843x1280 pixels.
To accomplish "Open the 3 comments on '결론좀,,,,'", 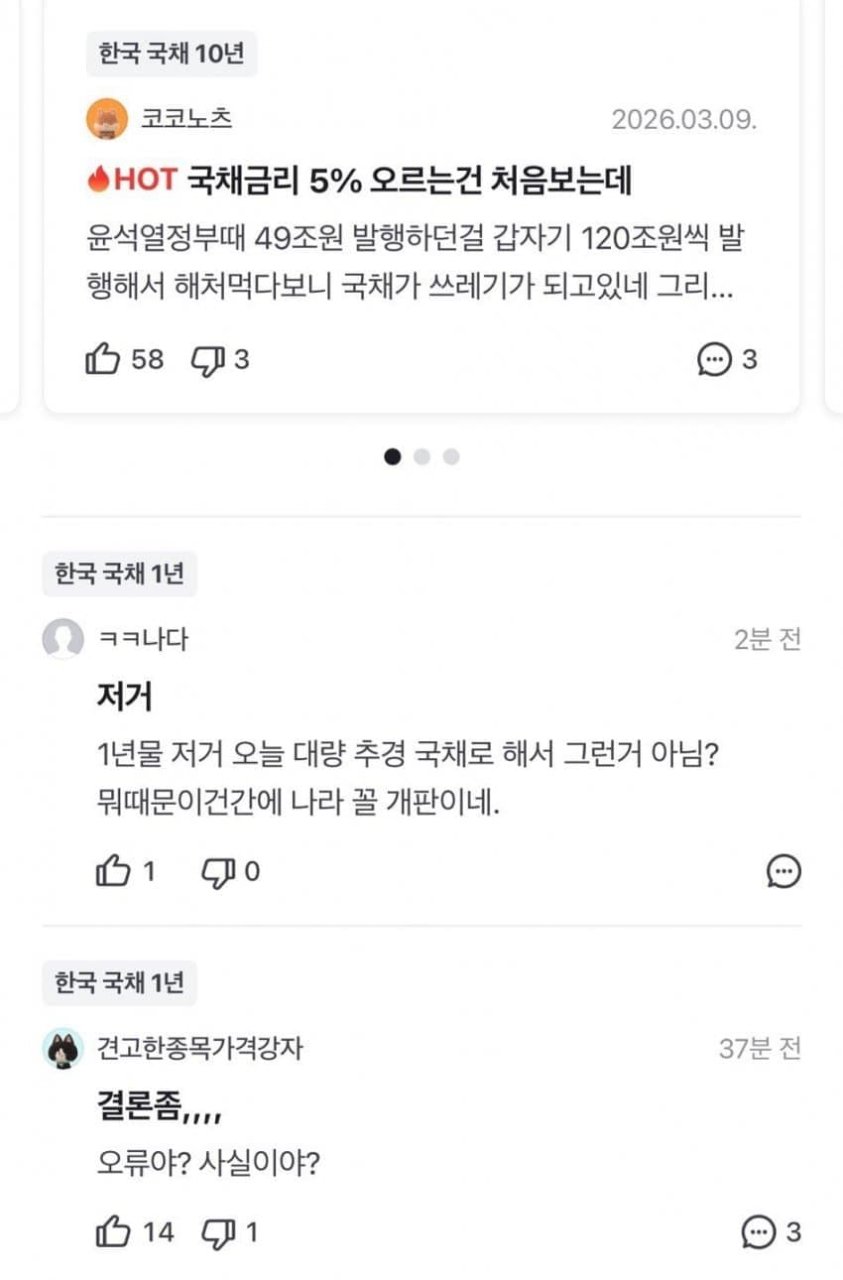I will click(x=759, y=1232).
